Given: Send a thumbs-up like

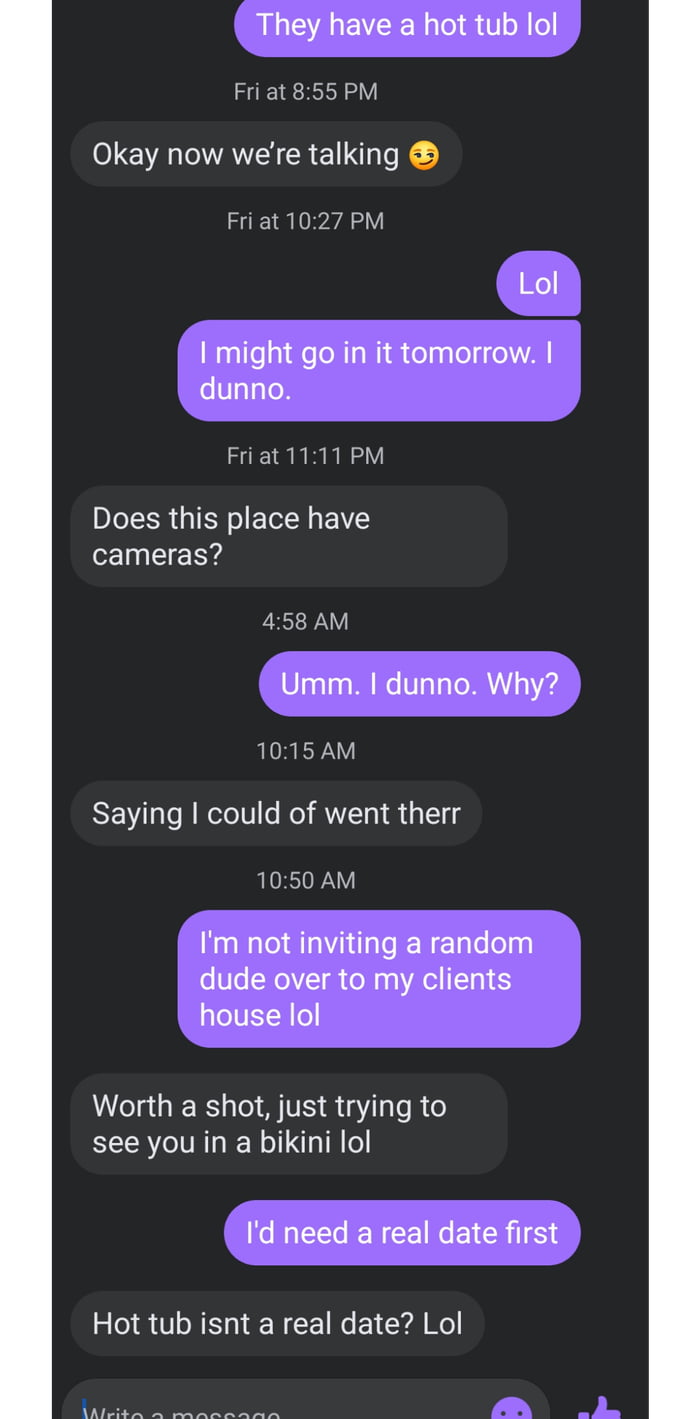Looking at the screenshot, I should pyautogui.click(x=600, y=1409).
